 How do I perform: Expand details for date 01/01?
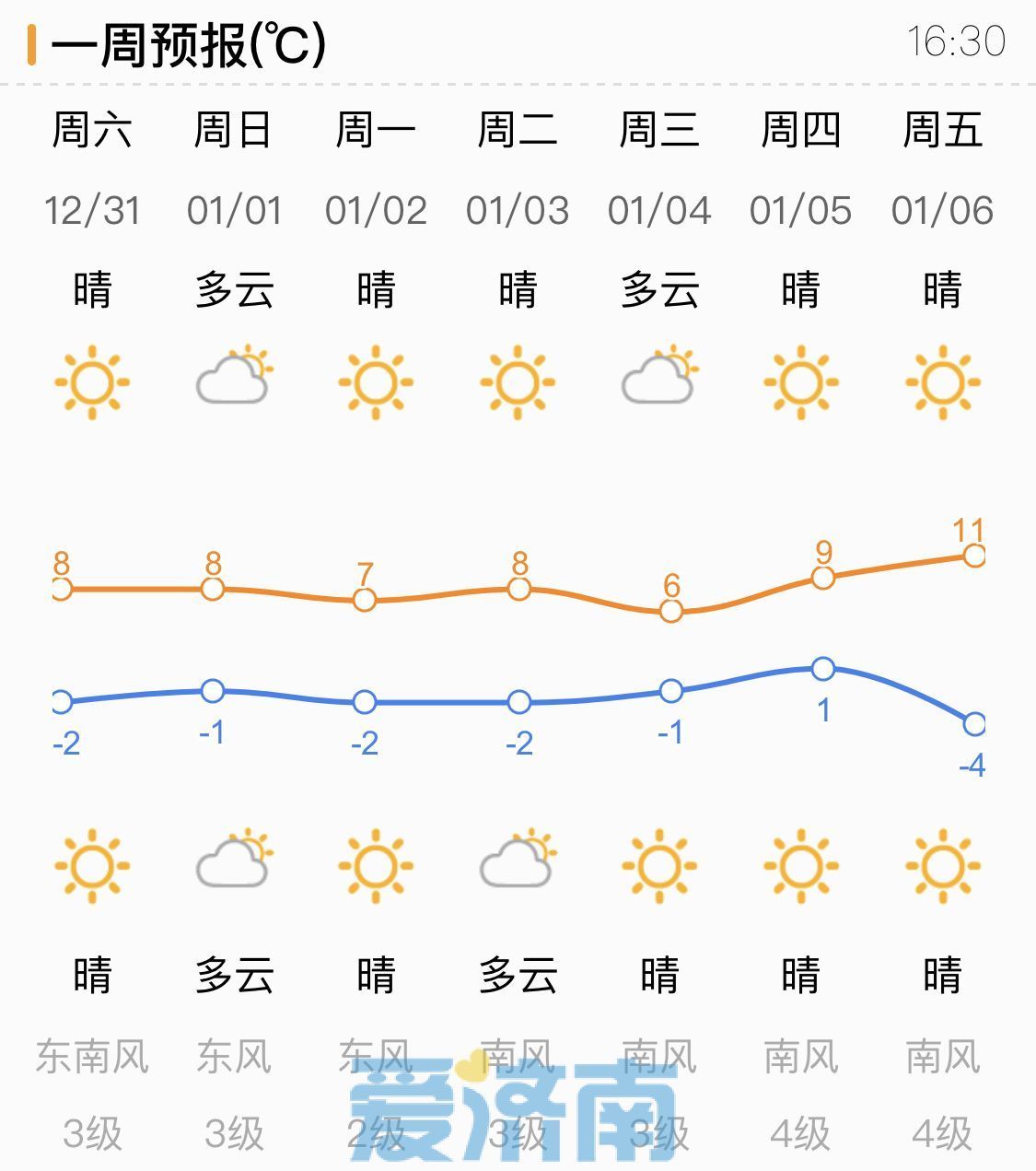pyautogui.click(x=232, y=210)
